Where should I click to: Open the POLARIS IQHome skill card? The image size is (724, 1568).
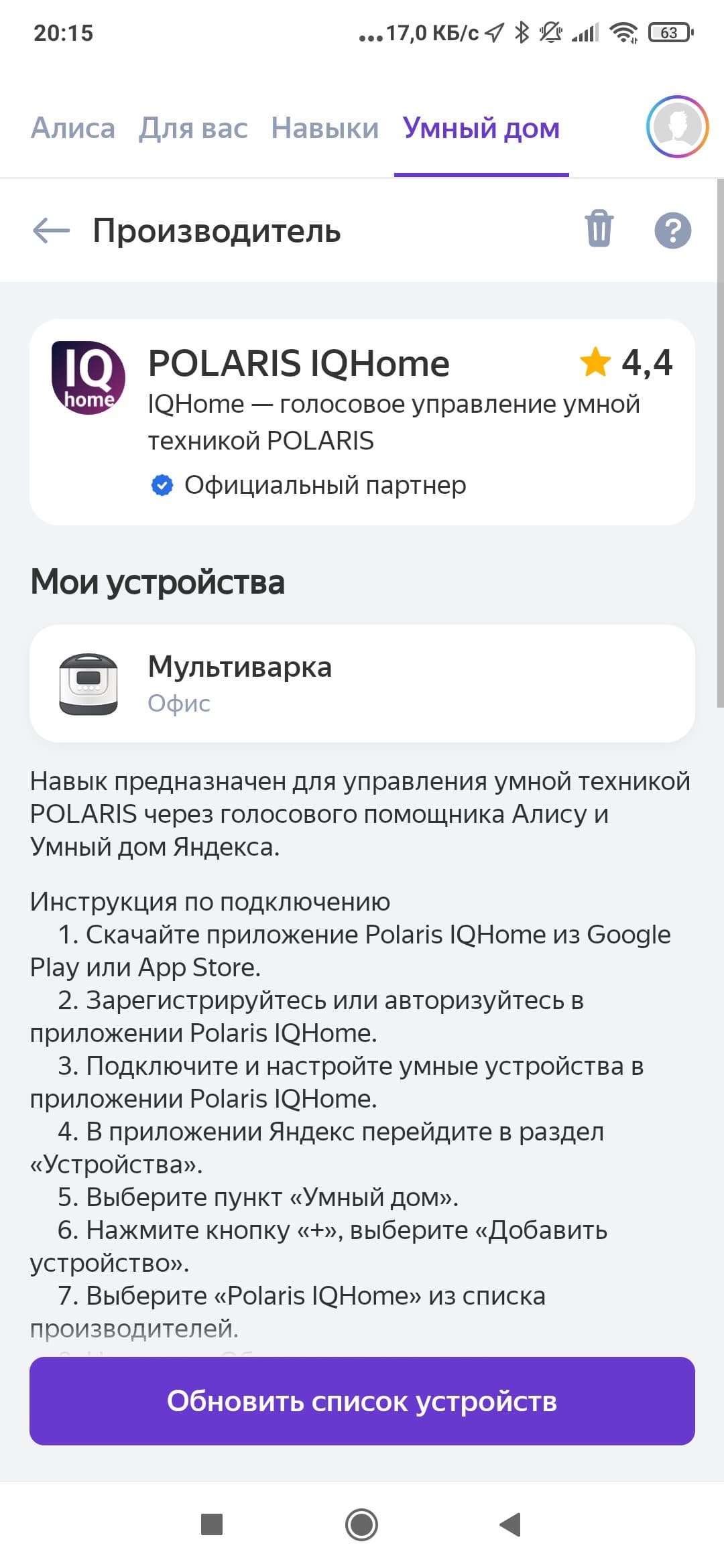point(362,421)
